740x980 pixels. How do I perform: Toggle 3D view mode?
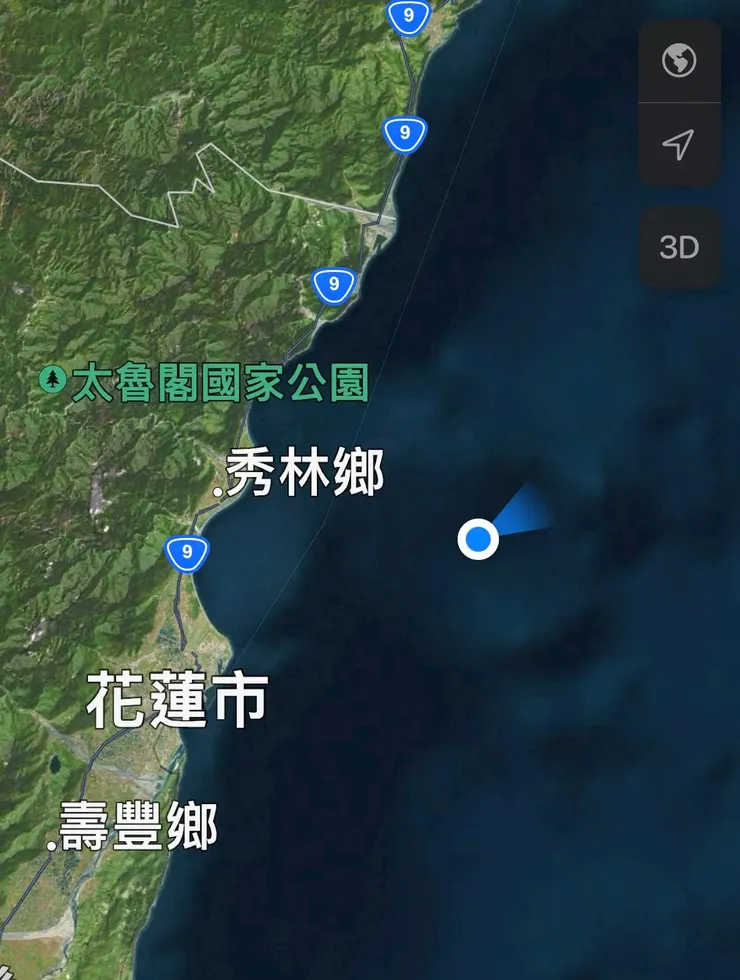point(678,246)
